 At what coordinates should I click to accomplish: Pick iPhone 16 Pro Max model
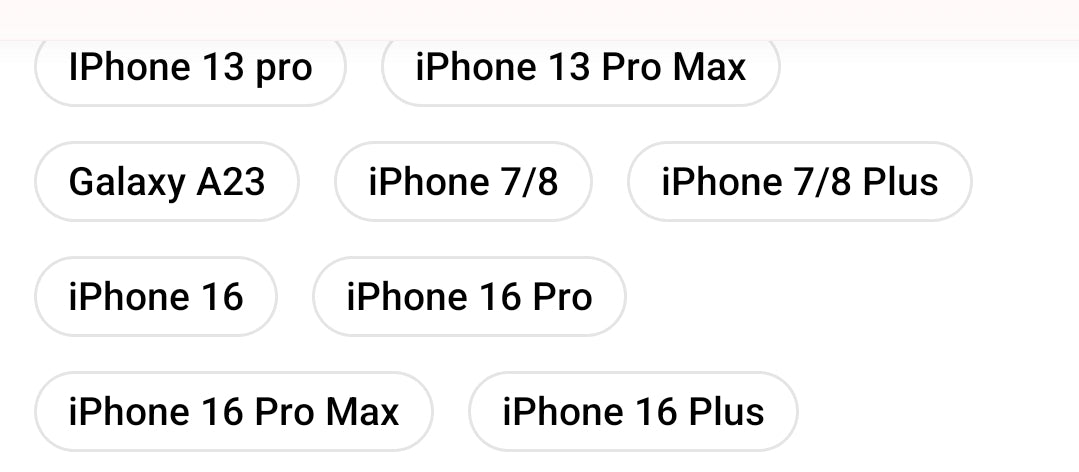click(234, 412)
